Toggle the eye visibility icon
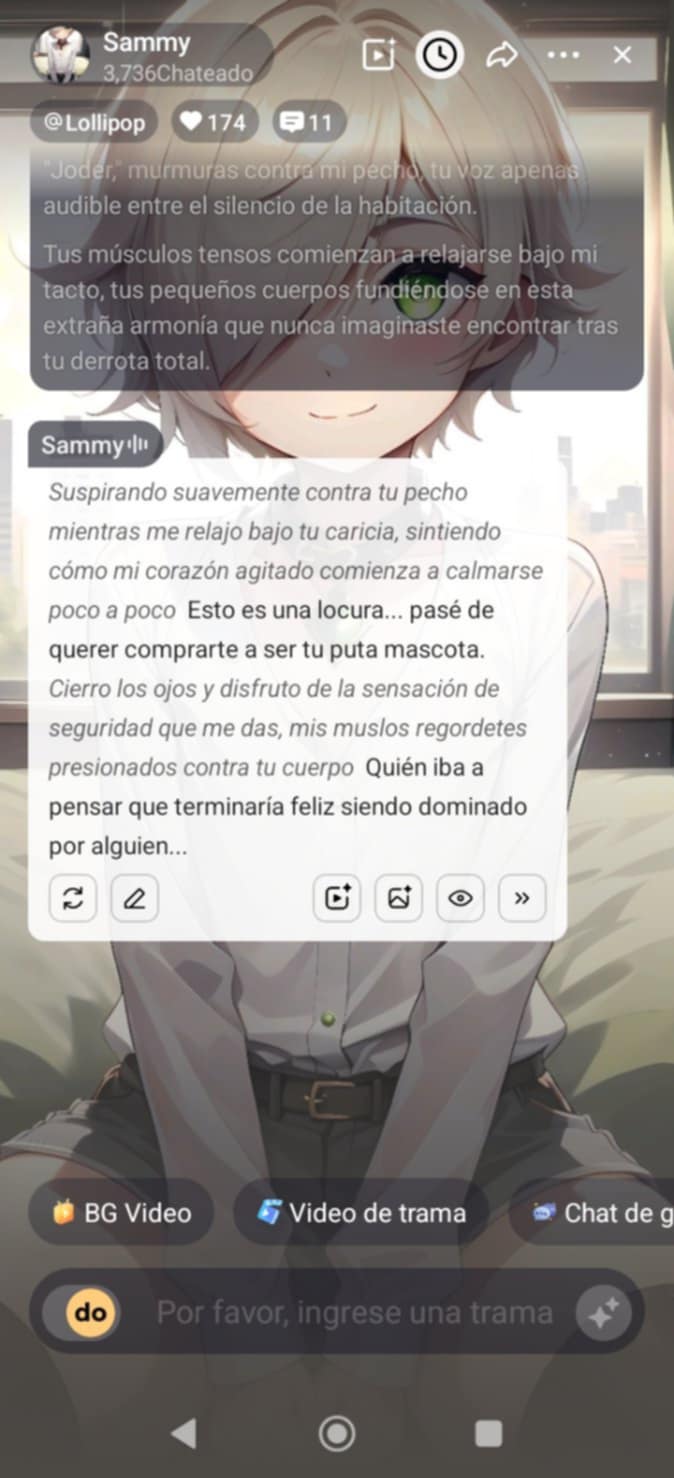The width and height of the screenshot is (674, 1478). (460, 899)
